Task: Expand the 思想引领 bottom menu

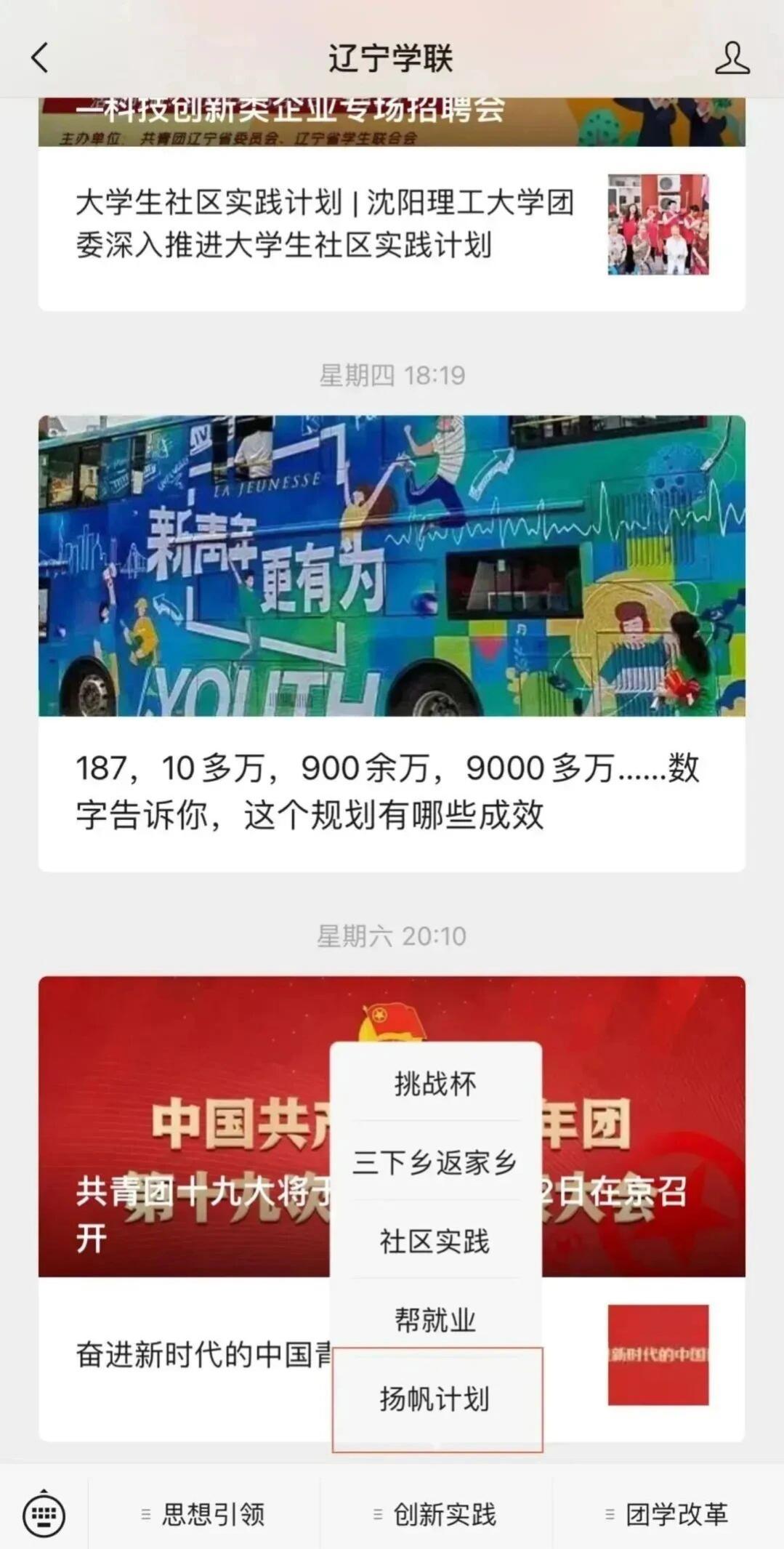Action: 204,1515
